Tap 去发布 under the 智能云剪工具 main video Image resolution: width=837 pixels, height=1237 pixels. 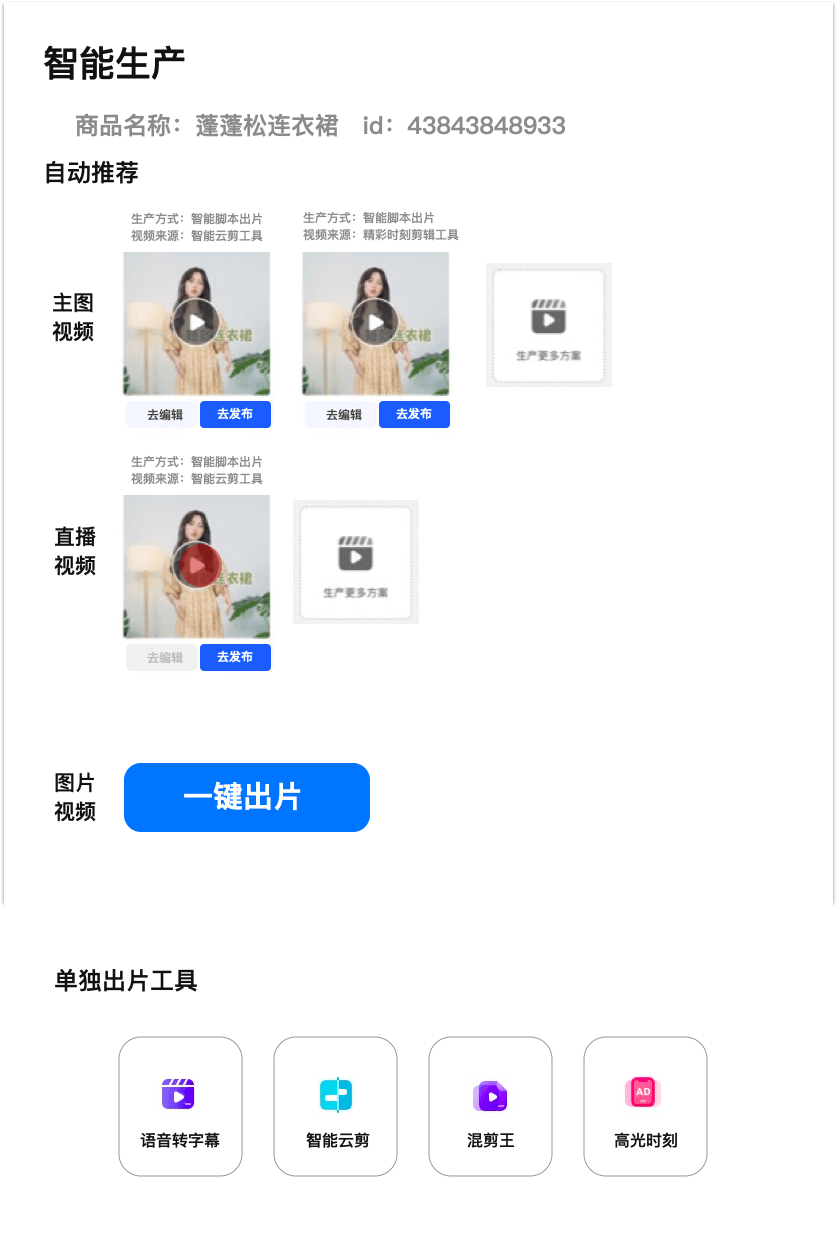pyautogui.click(x=235, y=414)
